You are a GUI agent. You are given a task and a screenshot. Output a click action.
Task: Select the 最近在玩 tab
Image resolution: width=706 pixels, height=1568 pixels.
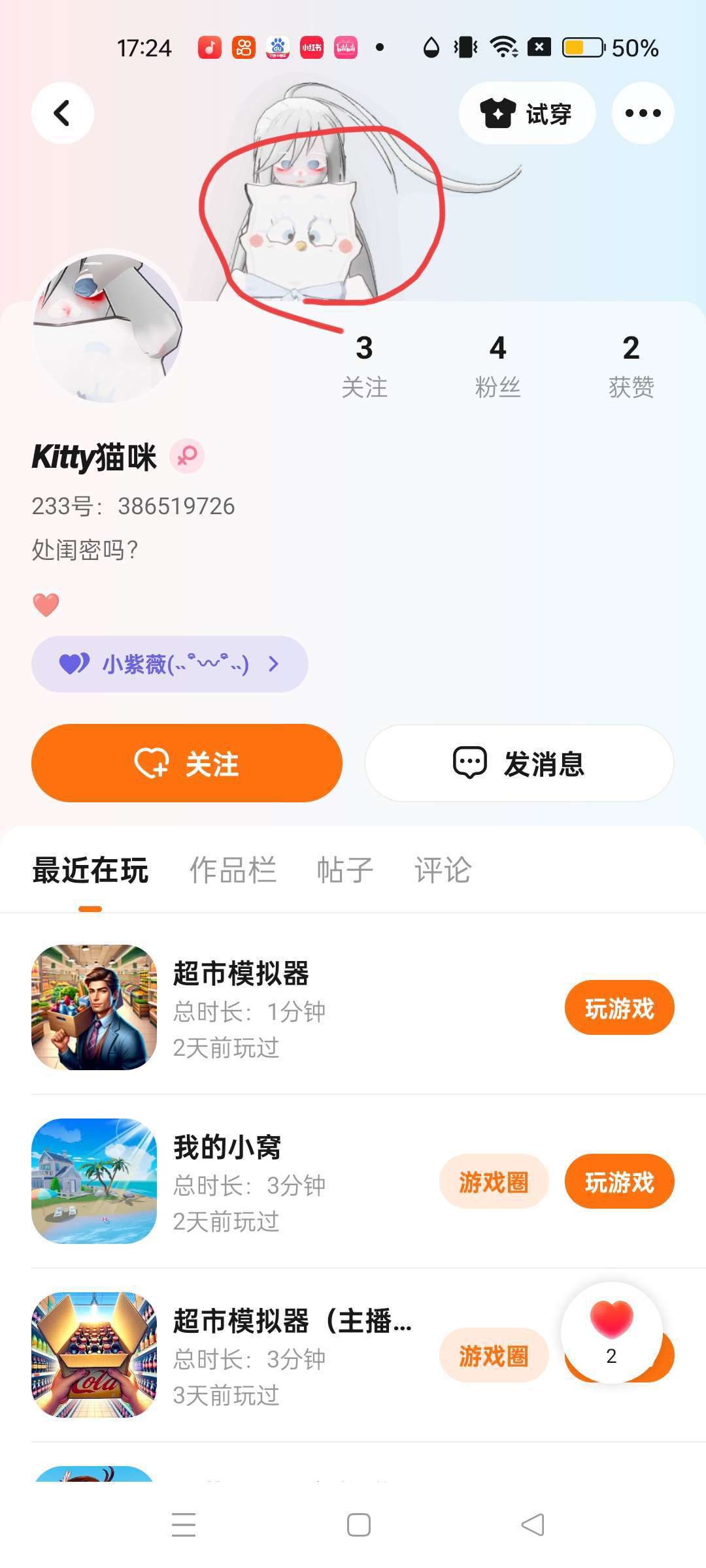point(90,870)
